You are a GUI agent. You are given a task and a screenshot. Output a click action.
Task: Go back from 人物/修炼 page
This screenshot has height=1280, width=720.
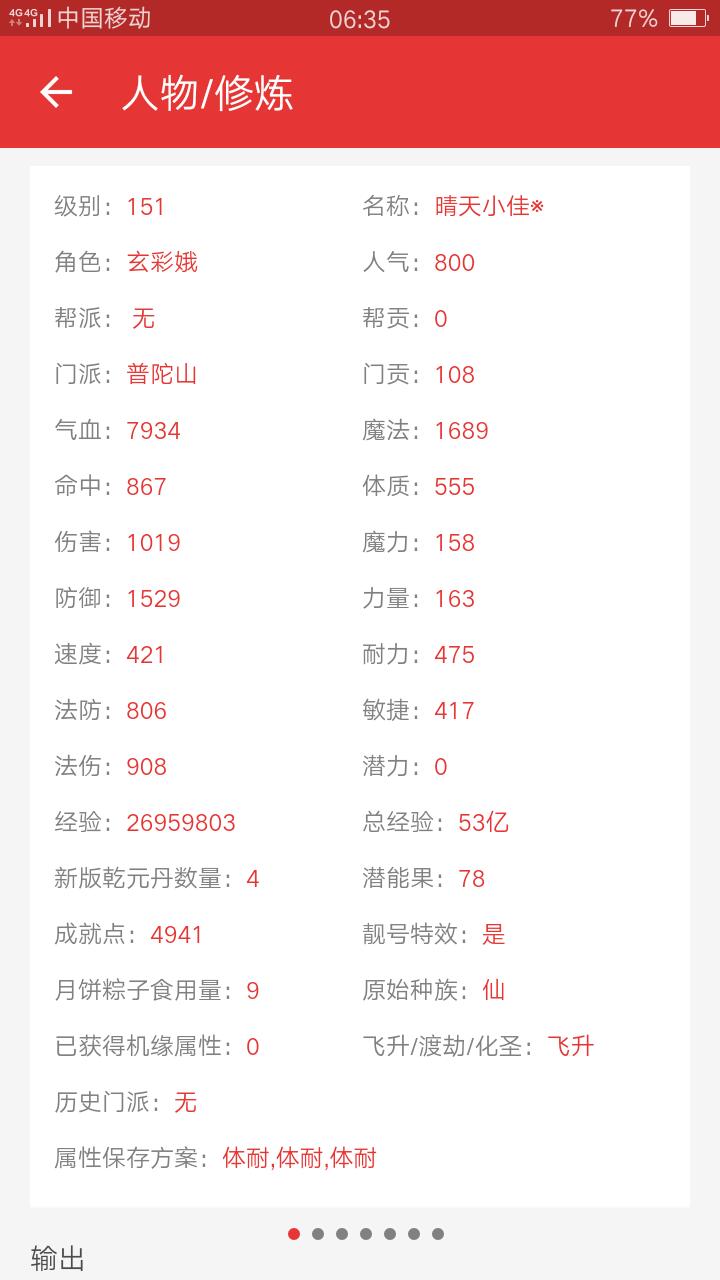(56, 92)
